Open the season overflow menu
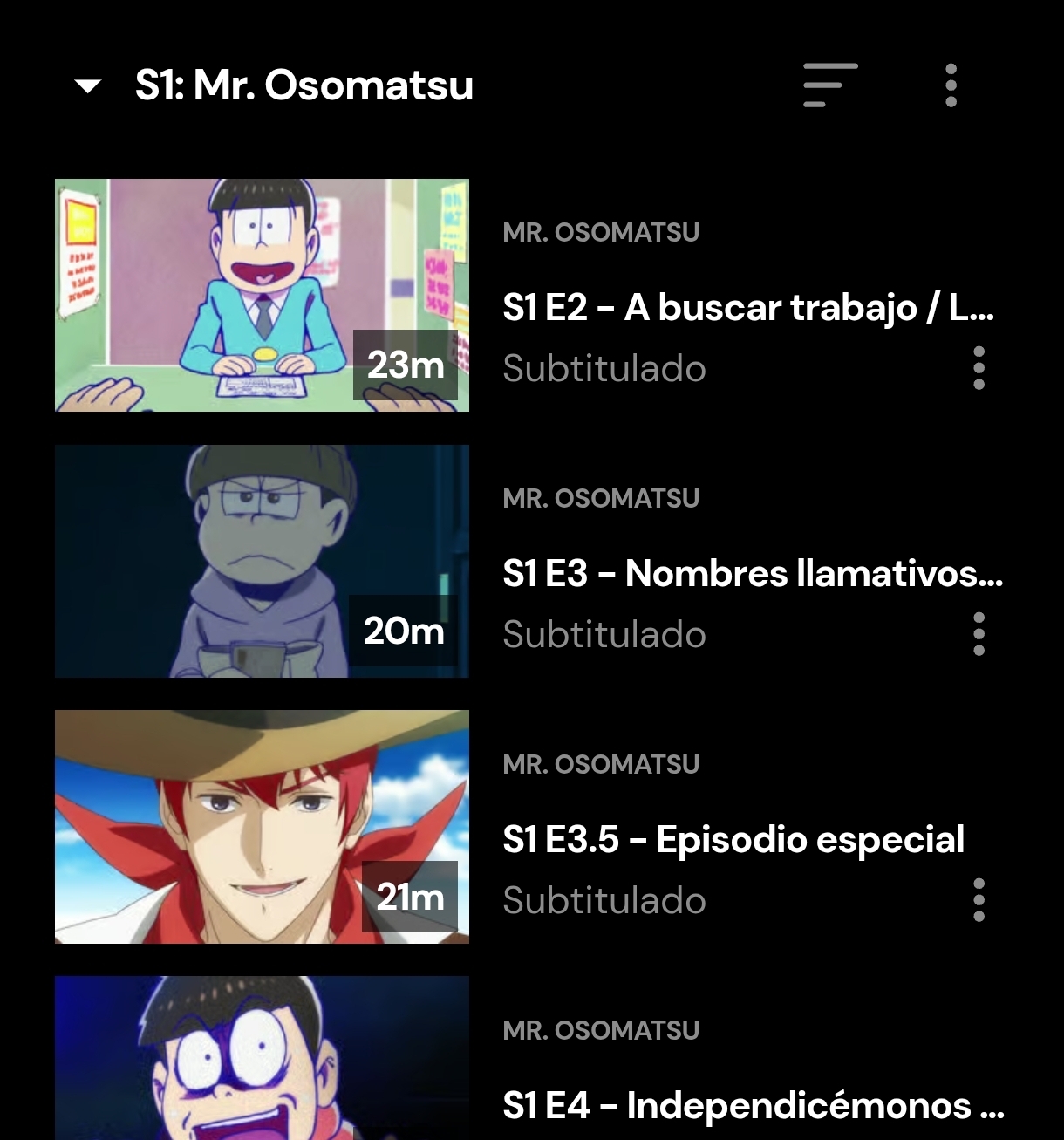This screenshot has height=1140, width=1064. pyautogui.click(x=951, y=85)
